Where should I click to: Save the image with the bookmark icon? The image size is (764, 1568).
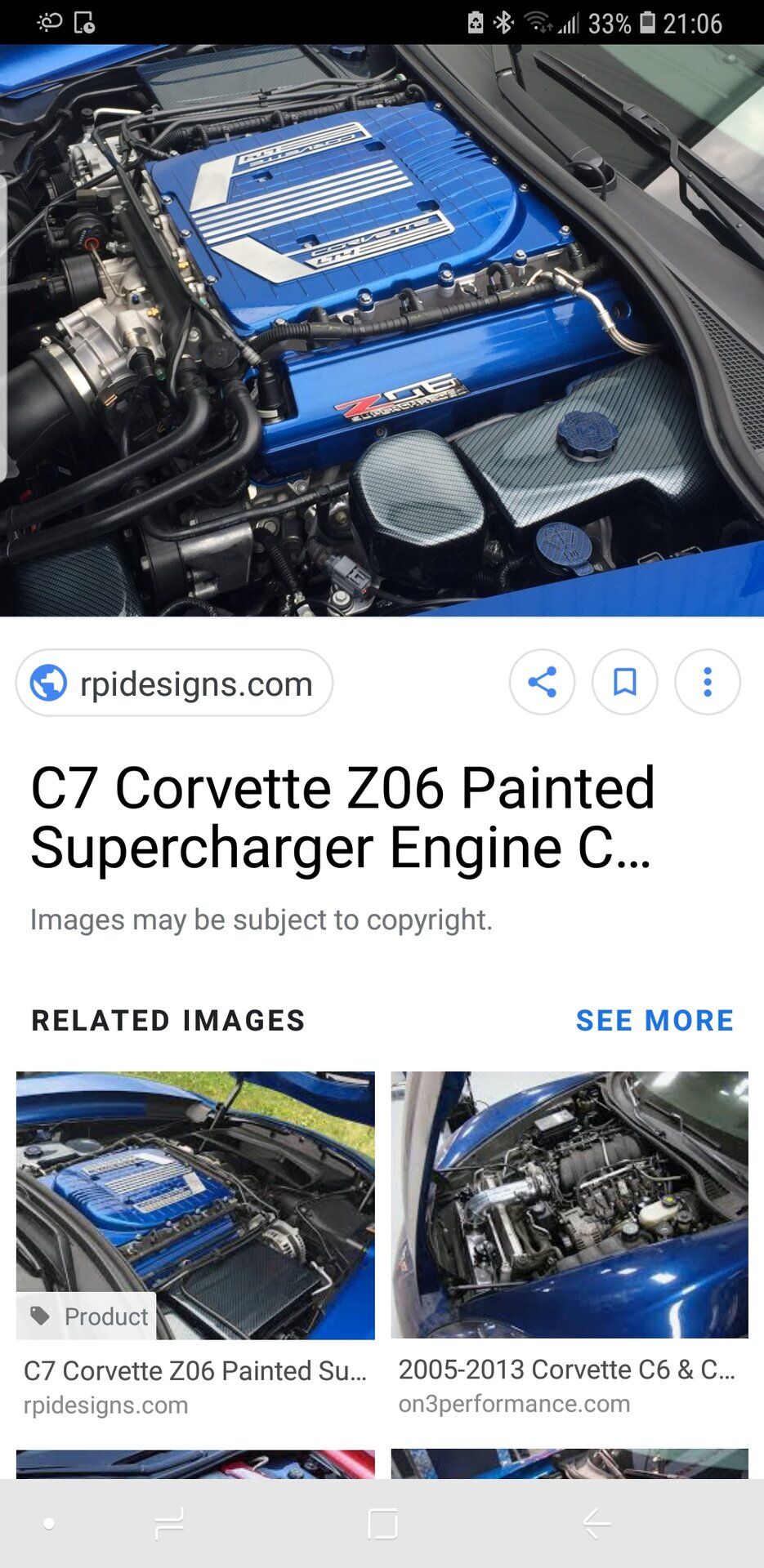click(x=624, y=683)
